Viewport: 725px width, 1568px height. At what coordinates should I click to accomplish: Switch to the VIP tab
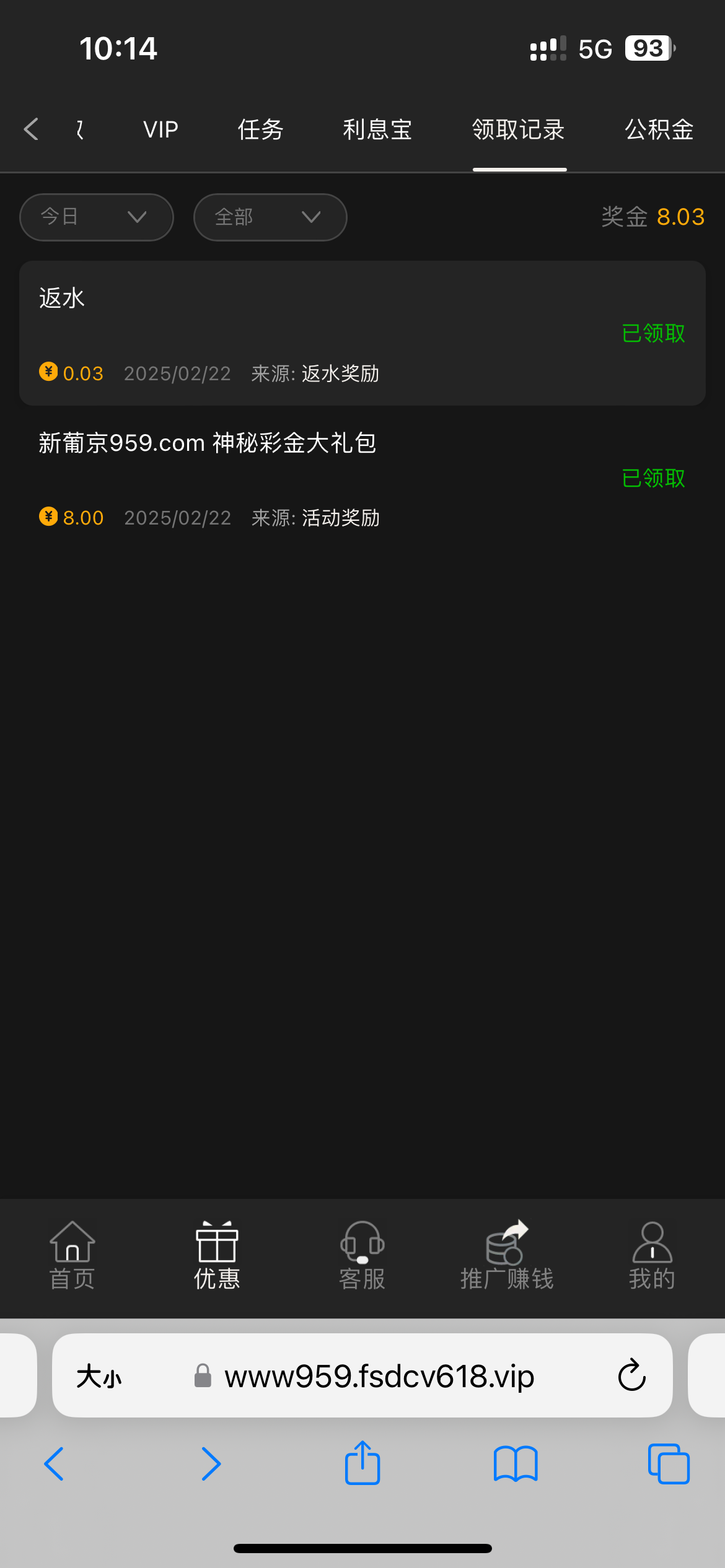(x=160, y=130)
